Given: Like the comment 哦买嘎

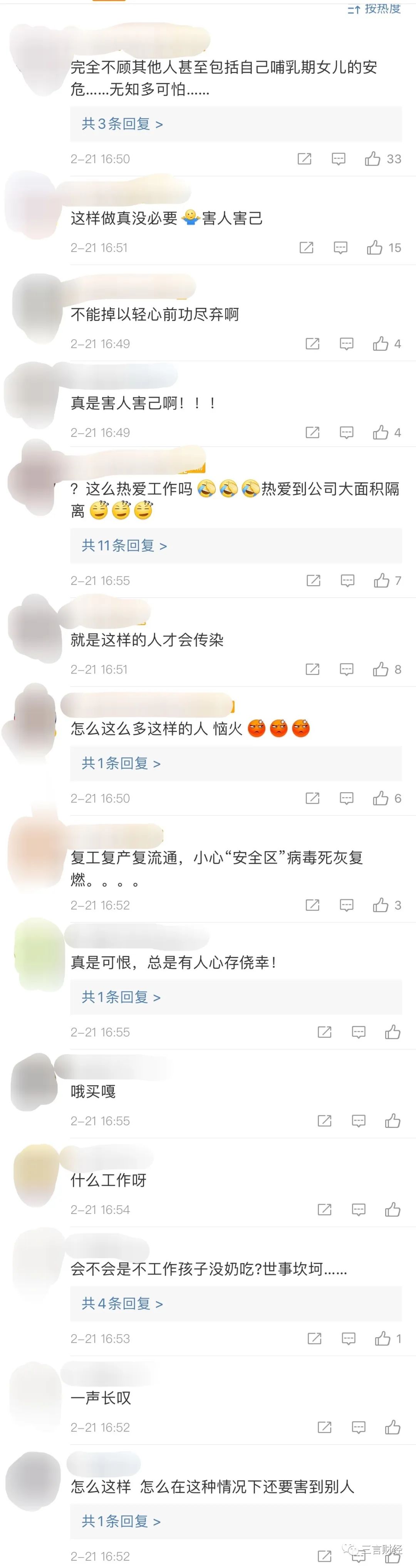Looking at the screenshot, I should [392, 1121].
